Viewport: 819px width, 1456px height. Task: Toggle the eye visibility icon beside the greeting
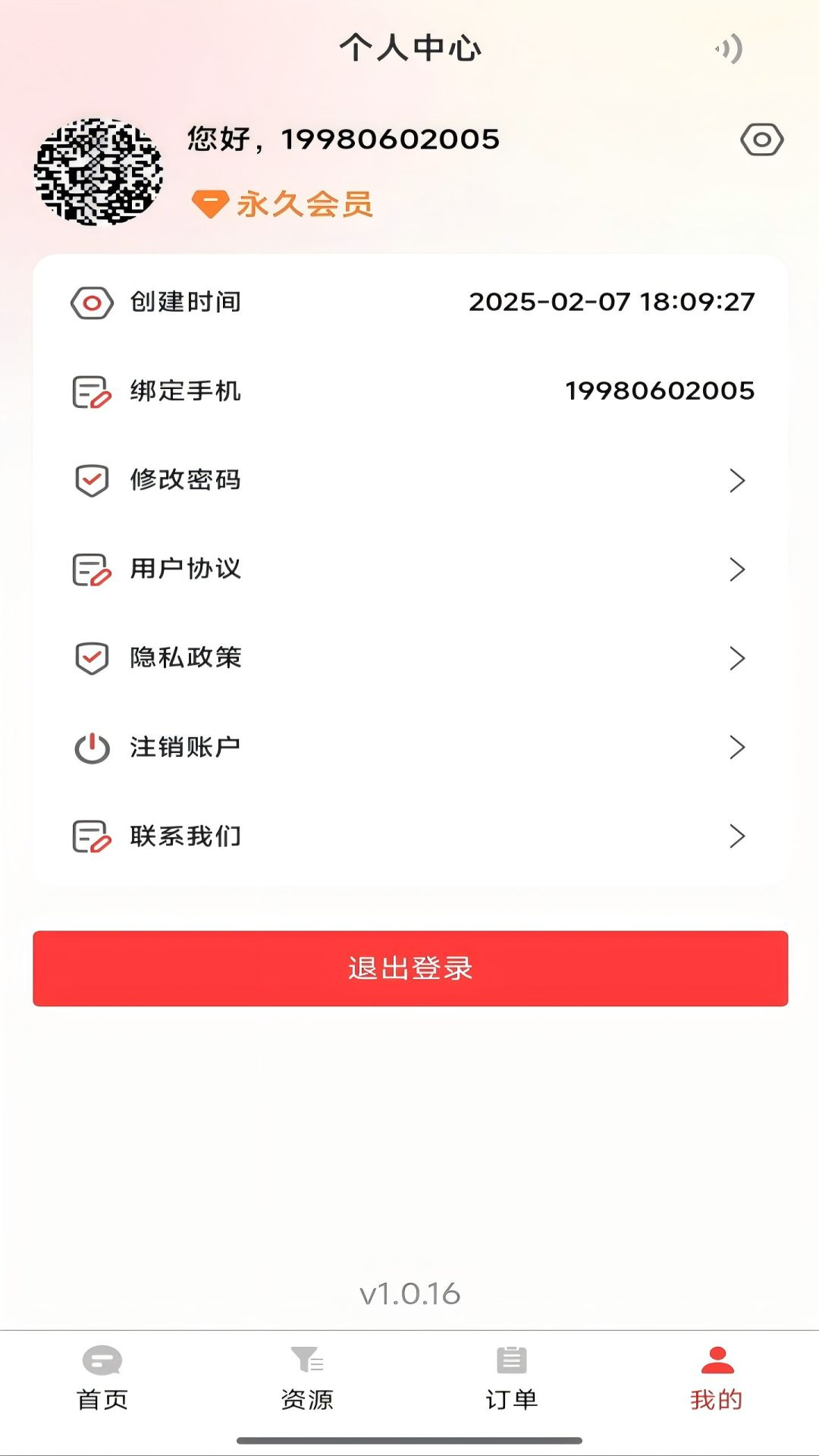(x=761, y=140)
